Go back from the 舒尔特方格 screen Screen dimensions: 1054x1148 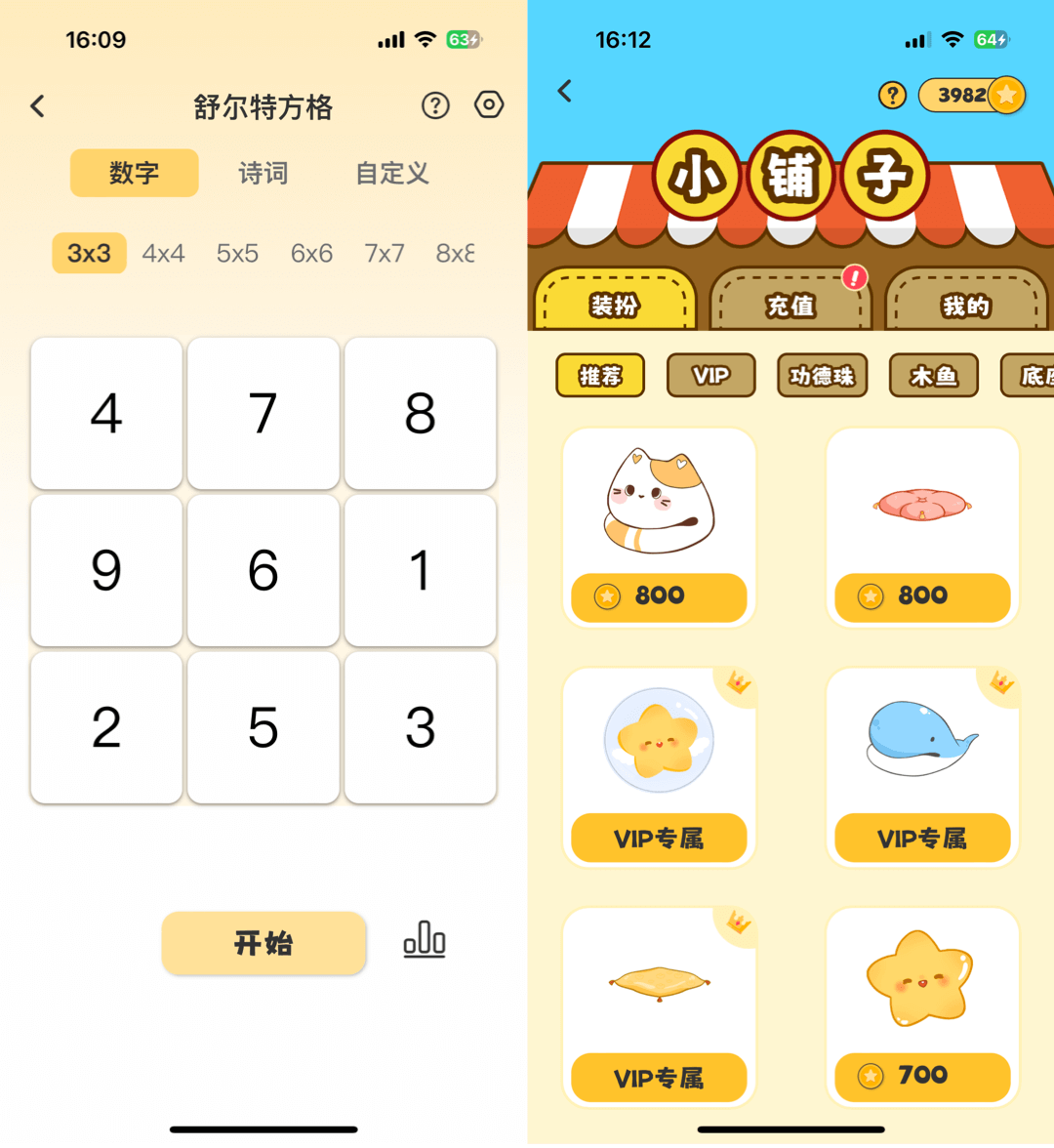(38, 105)
